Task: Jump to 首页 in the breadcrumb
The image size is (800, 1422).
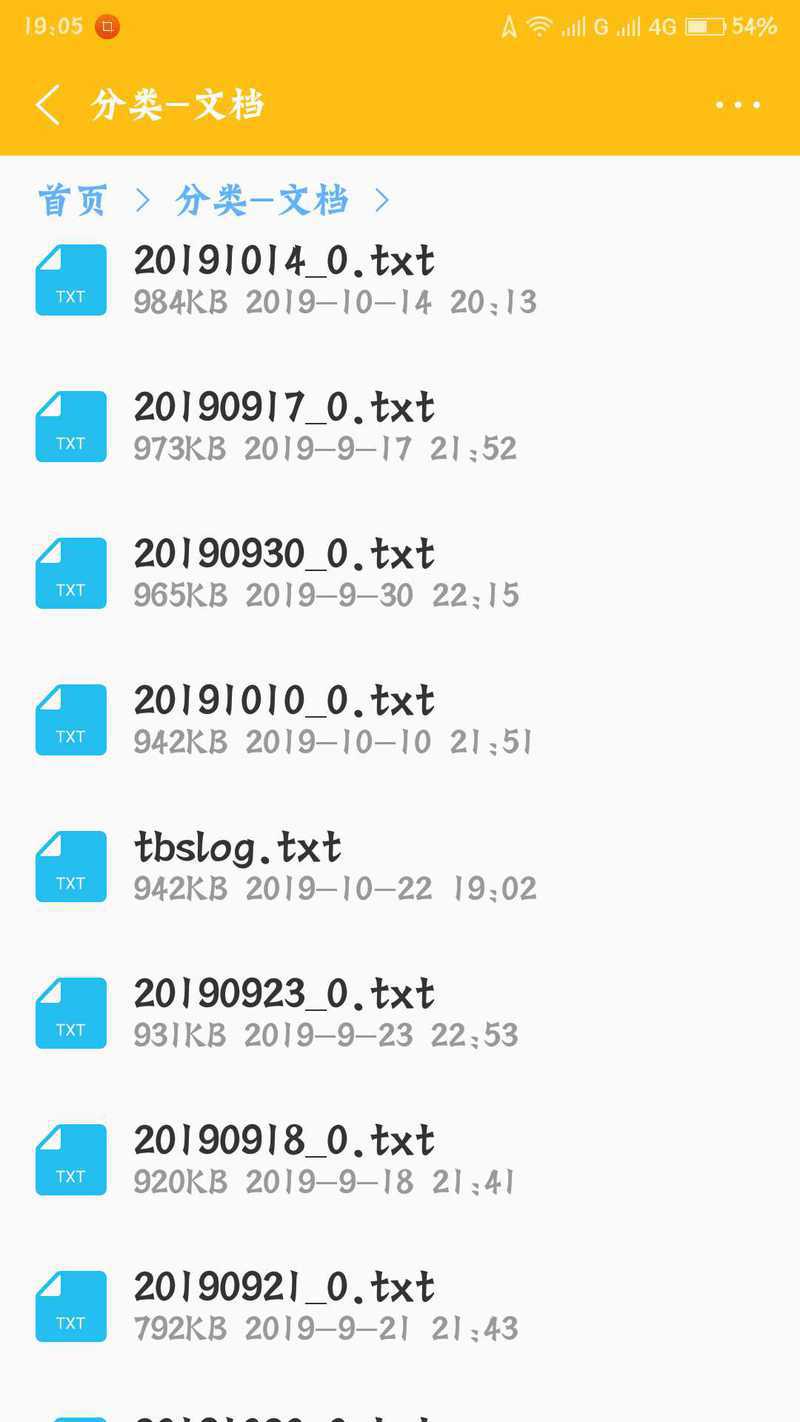Action: pyautogui.click(x=72, y=201)
